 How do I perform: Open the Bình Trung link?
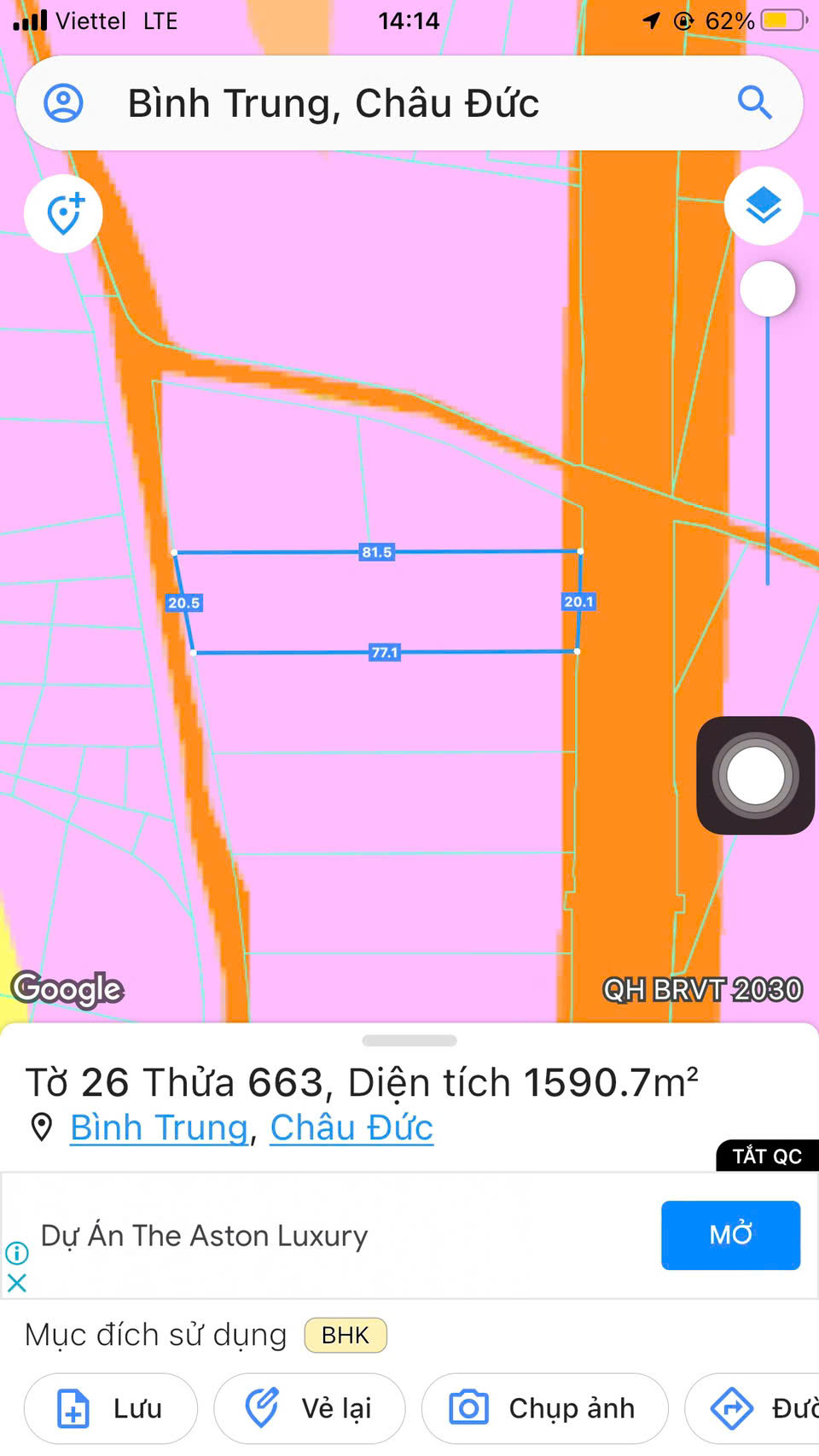pyautogui.click(x=159, y=1127)
